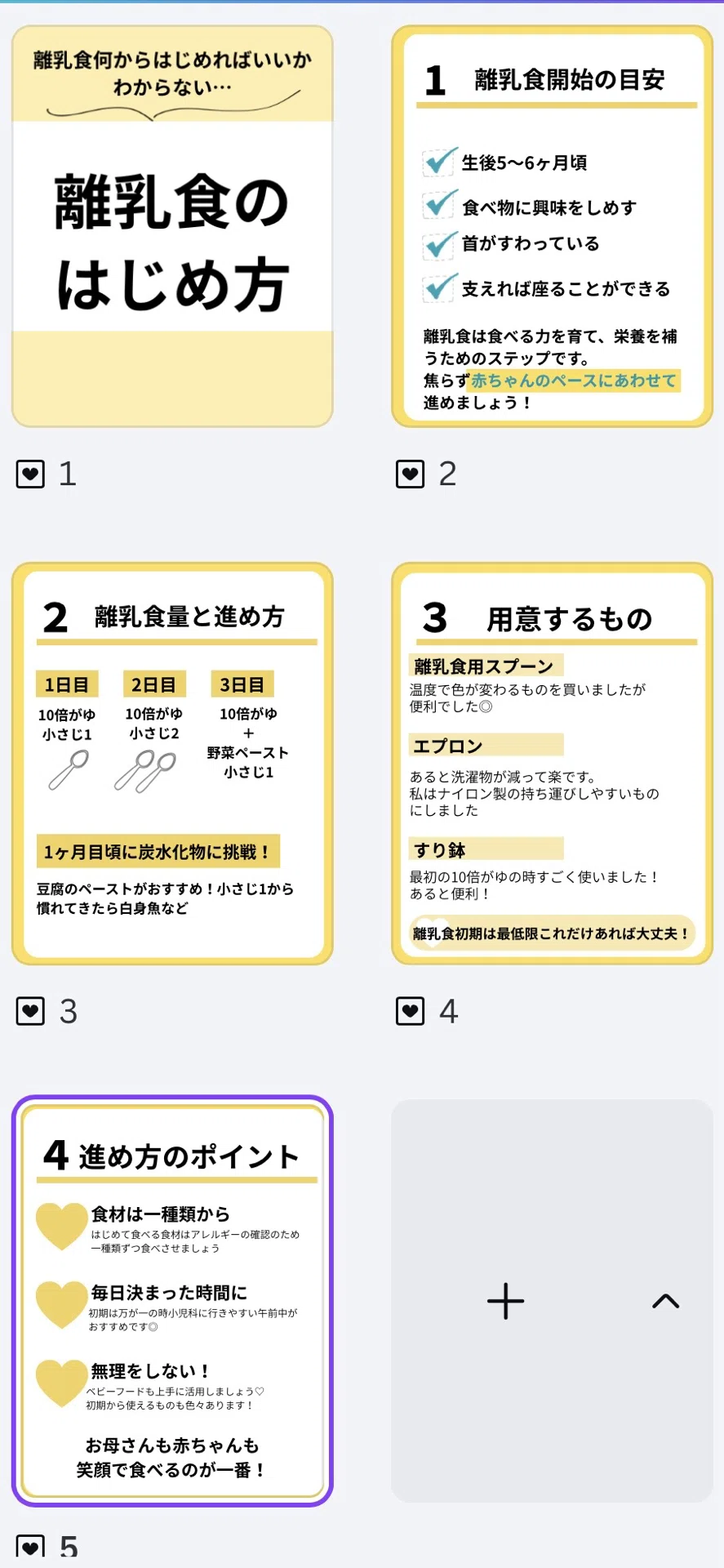Open page 3 離乳食量と進め方

point(172,764)
